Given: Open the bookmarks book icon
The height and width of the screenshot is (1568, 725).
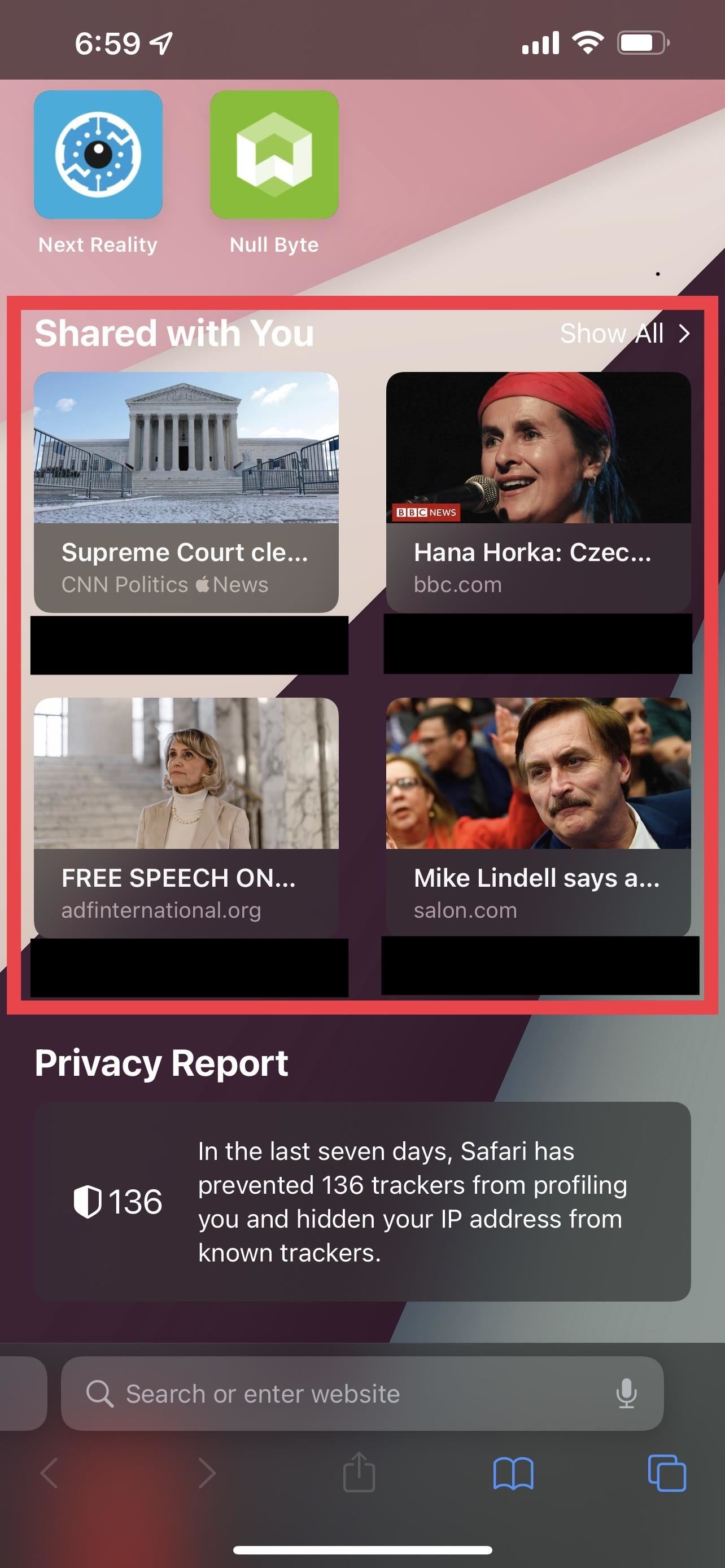Looking at the screenshot, I should coord(513,1473).
